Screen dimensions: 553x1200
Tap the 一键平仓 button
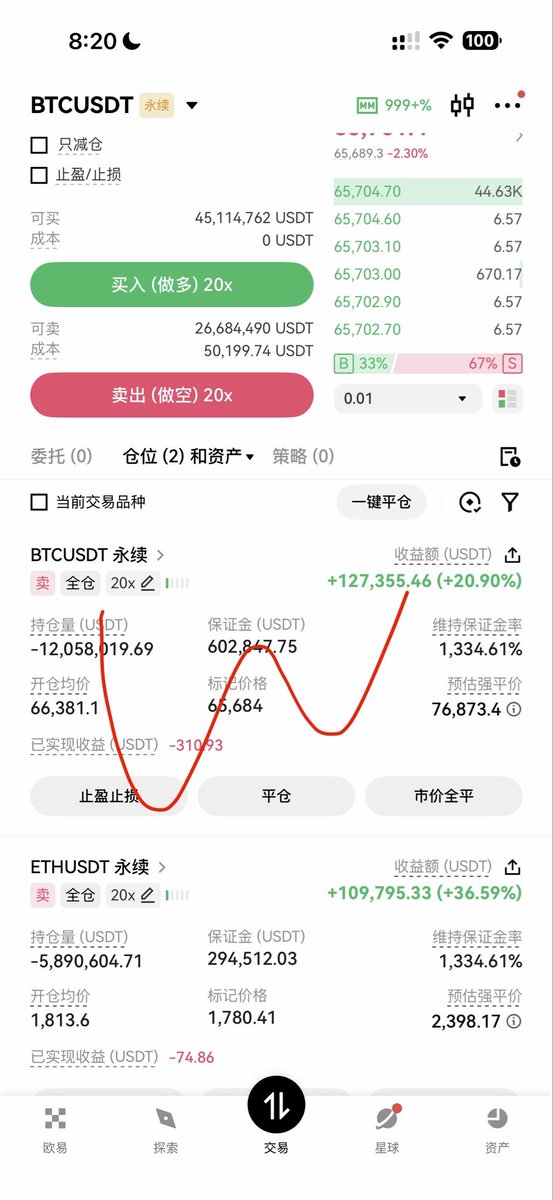point(381,502)
